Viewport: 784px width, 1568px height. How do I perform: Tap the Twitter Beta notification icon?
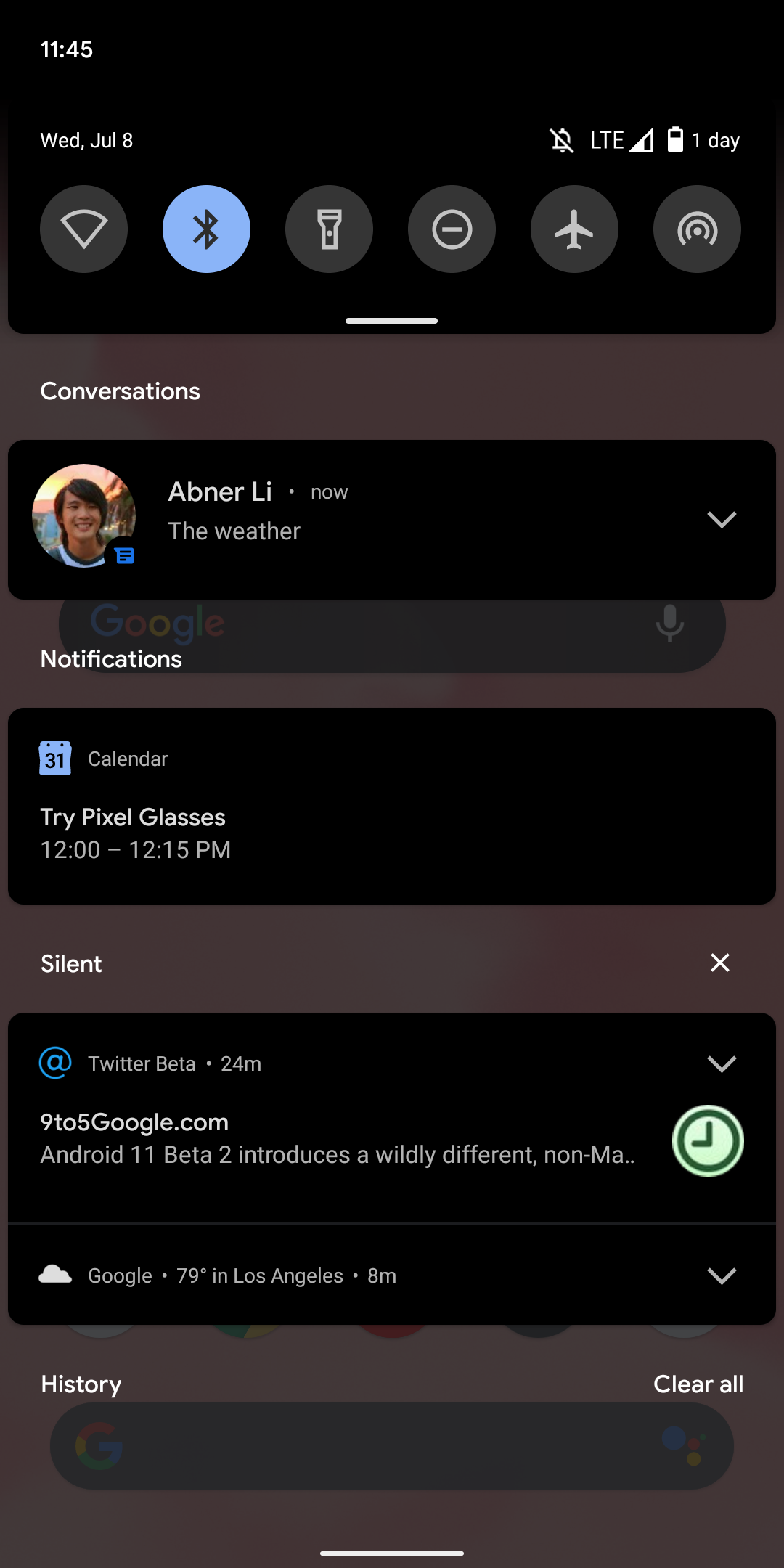[54, 1062]
